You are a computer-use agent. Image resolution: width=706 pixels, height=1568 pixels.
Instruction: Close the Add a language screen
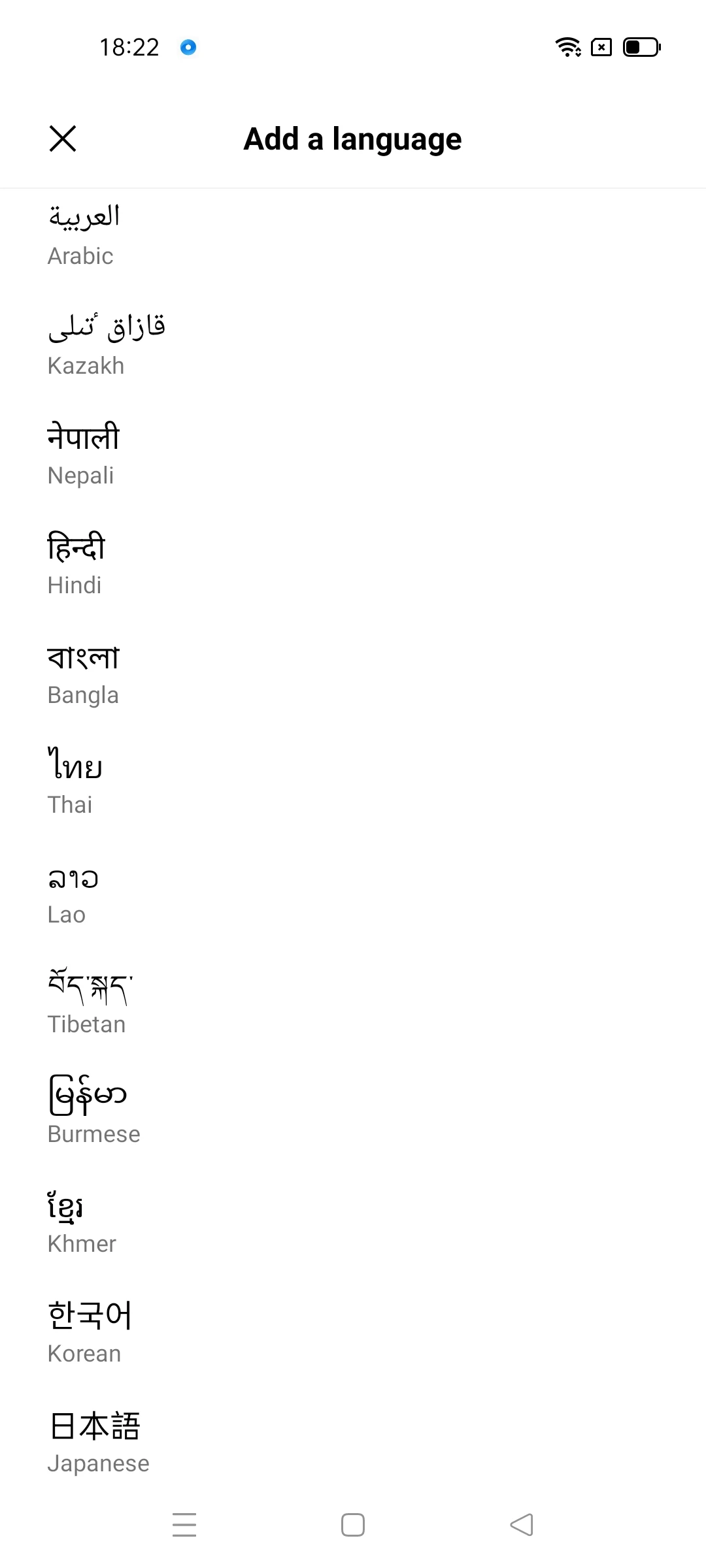click(x=63, y=139)
